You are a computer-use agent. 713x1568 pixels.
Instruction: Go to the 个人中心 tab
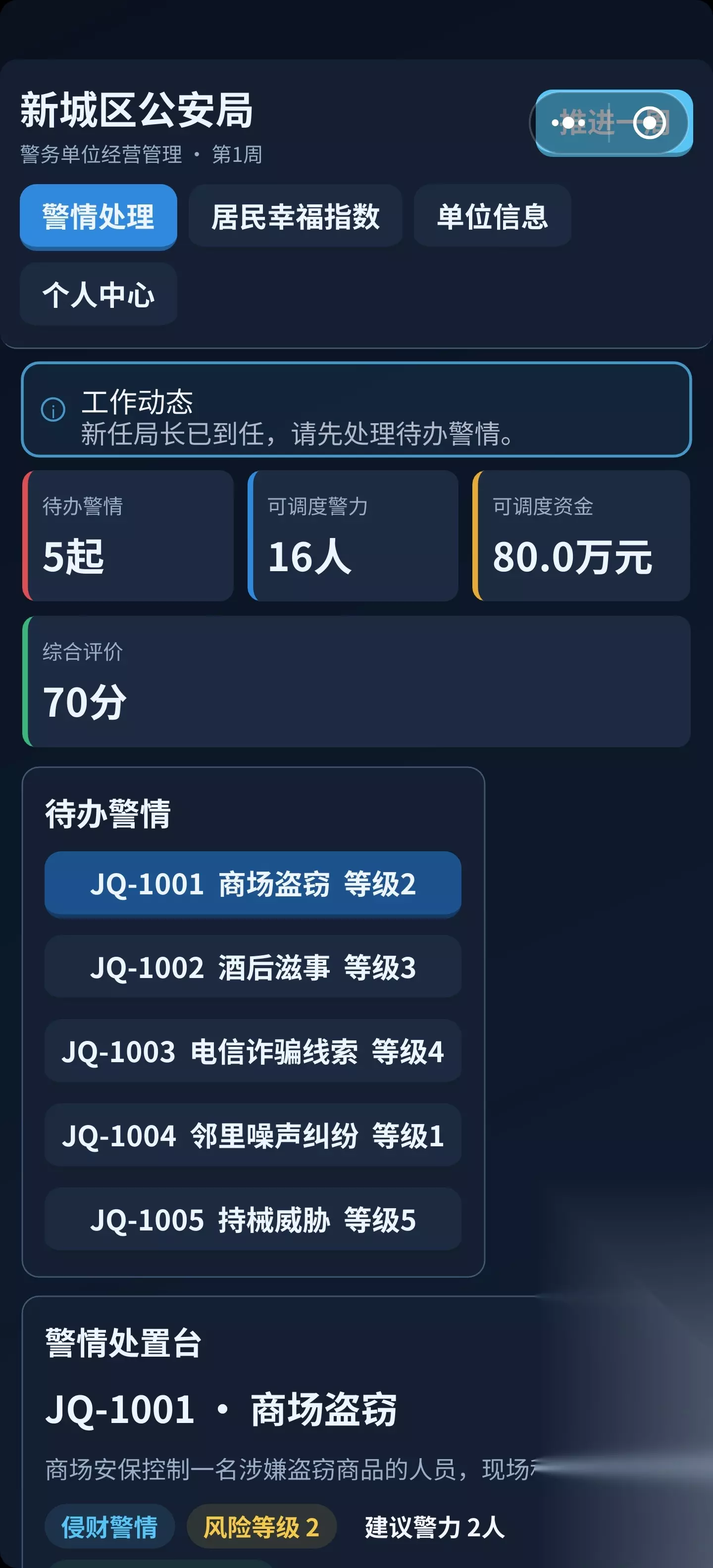99,294
